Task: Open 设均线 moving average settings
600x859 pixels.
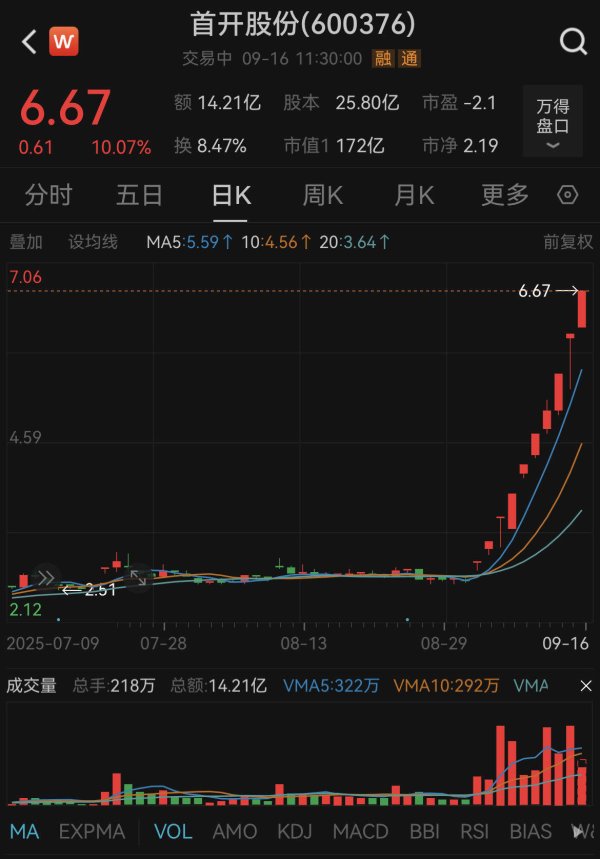Action: [x=93, y=242]
